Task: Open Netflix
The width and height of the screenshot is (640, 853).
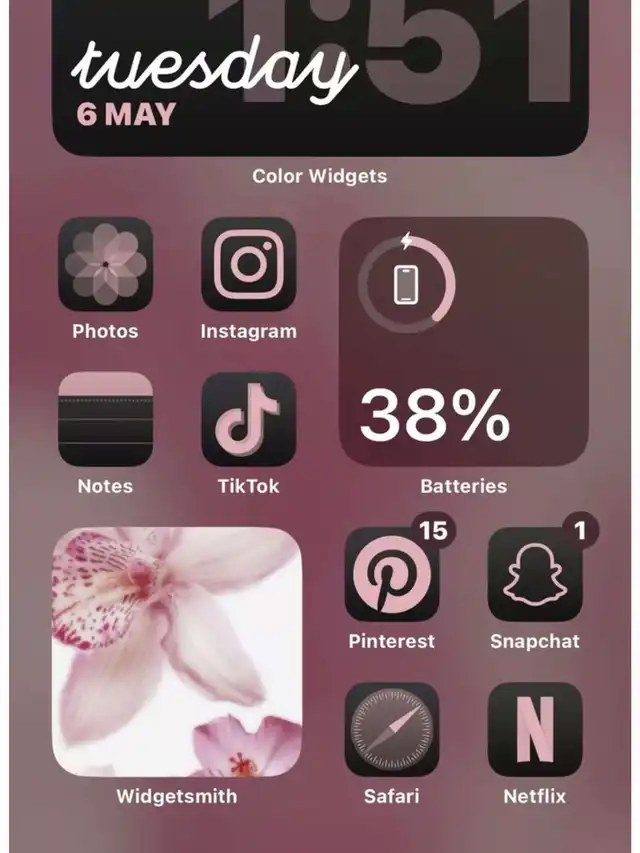Action: 535,730
